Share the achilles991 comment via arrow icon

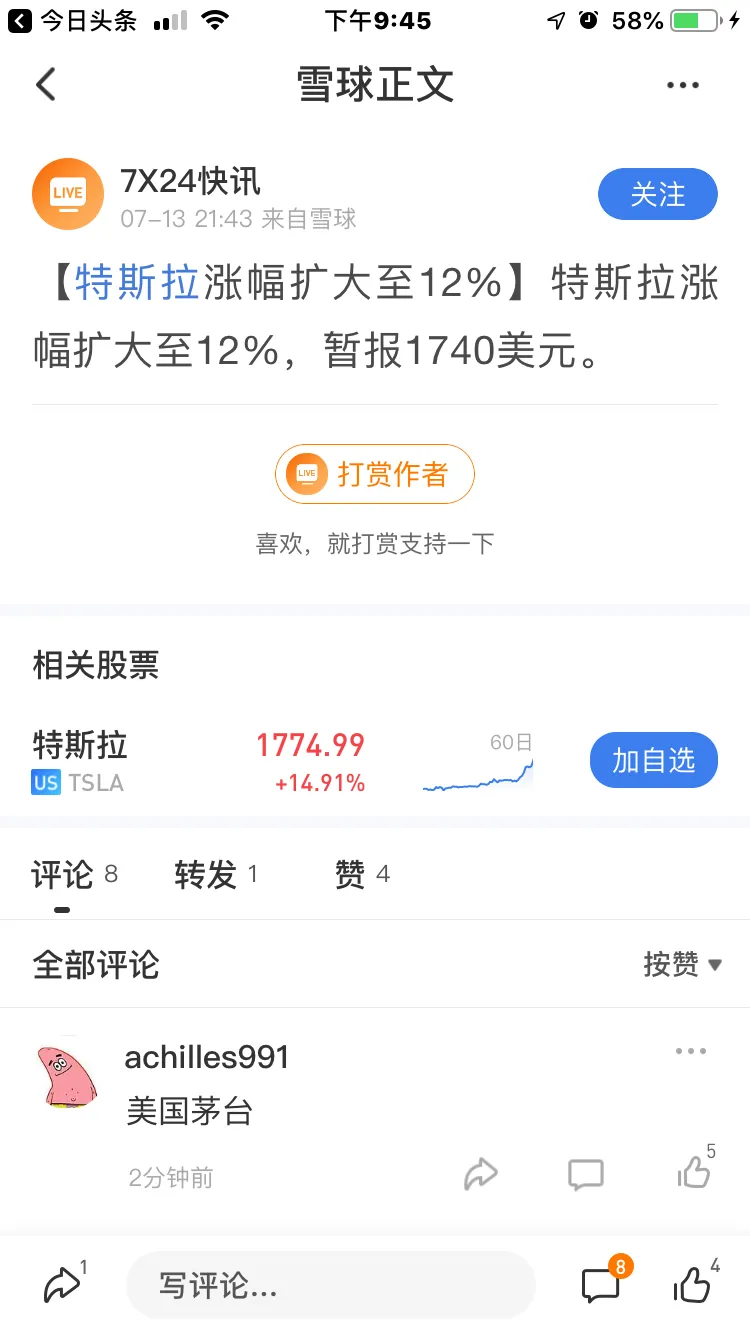pyautogui.click(x=481, y=1174)
